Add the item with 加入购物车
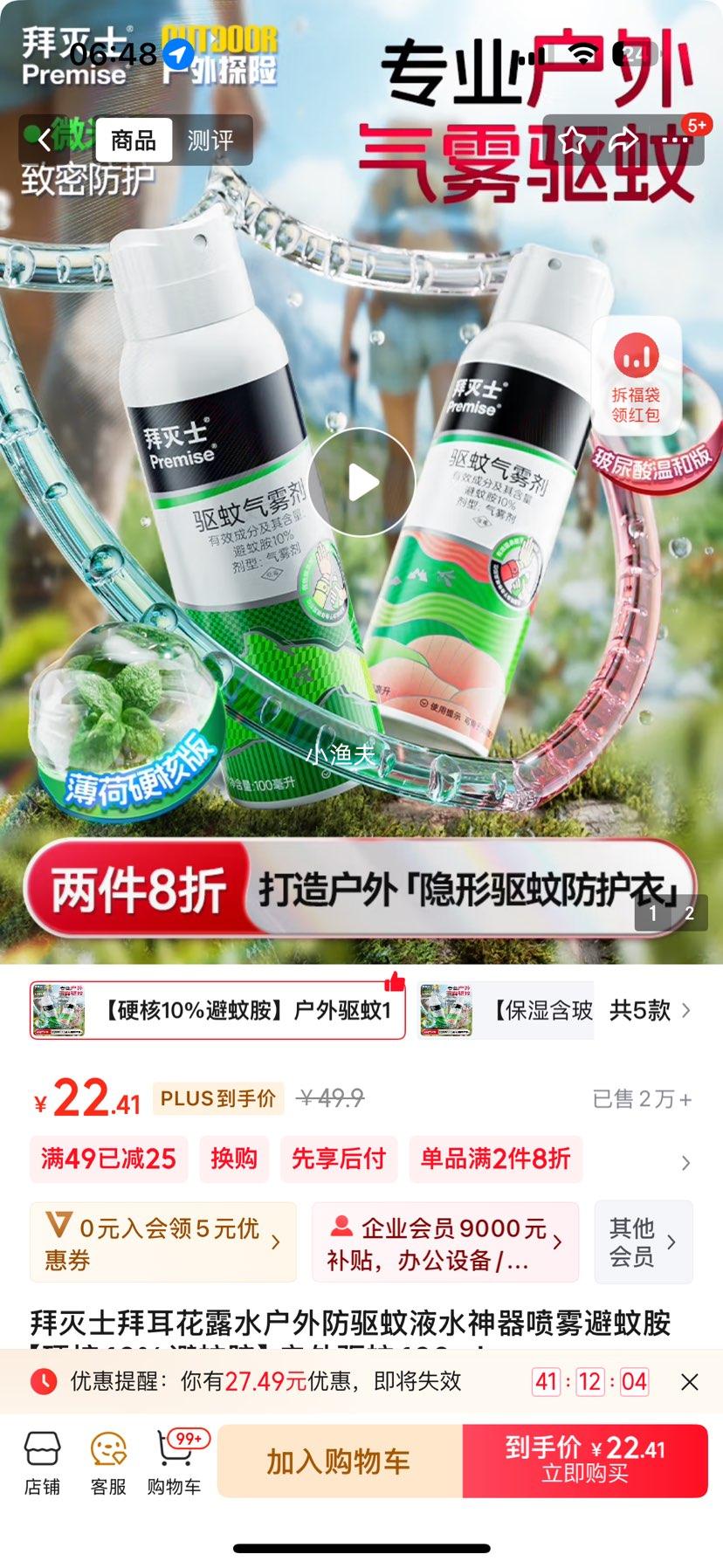The image size is (723, 1568). 339,1461
